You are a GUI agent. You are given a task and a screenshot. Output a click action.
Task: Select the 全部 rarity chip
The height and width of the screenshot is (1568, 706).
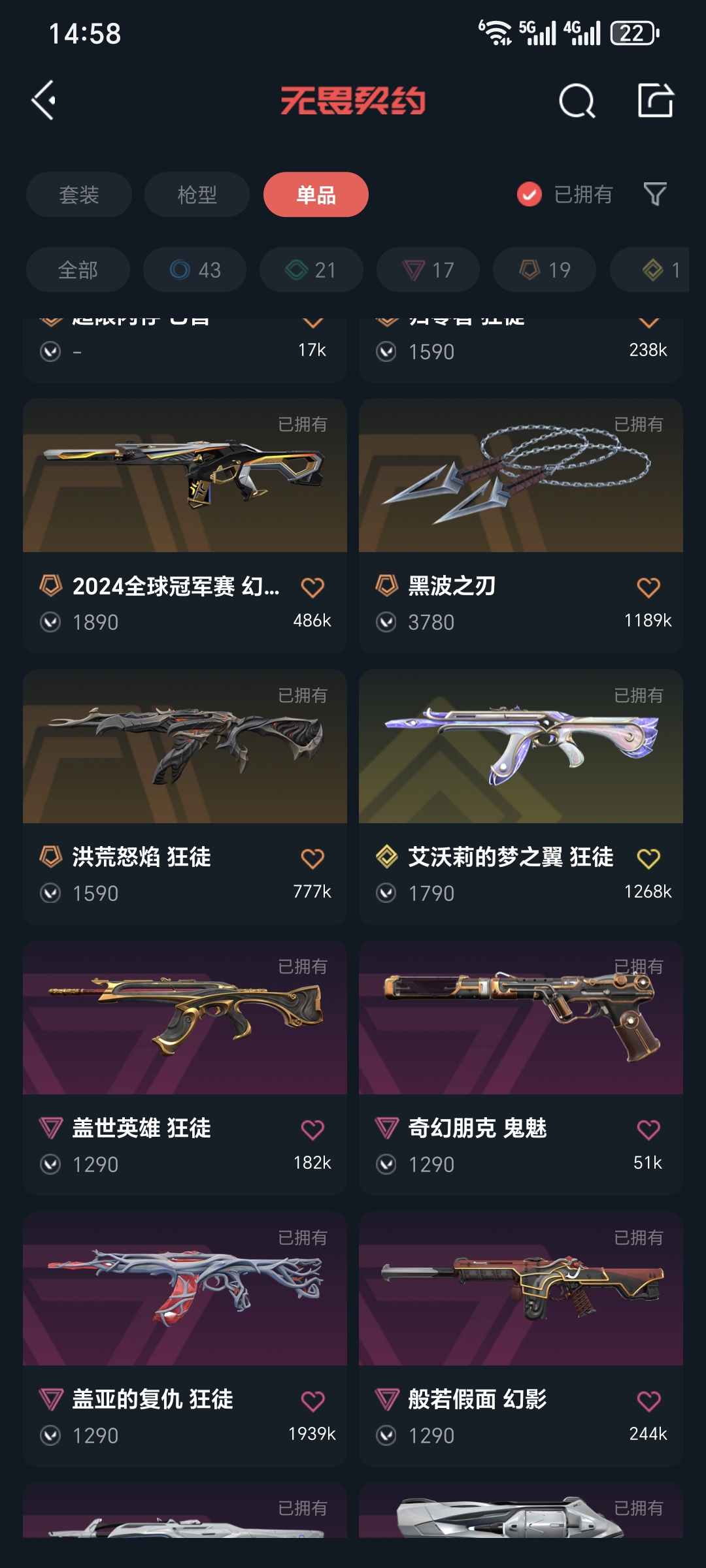78,270
